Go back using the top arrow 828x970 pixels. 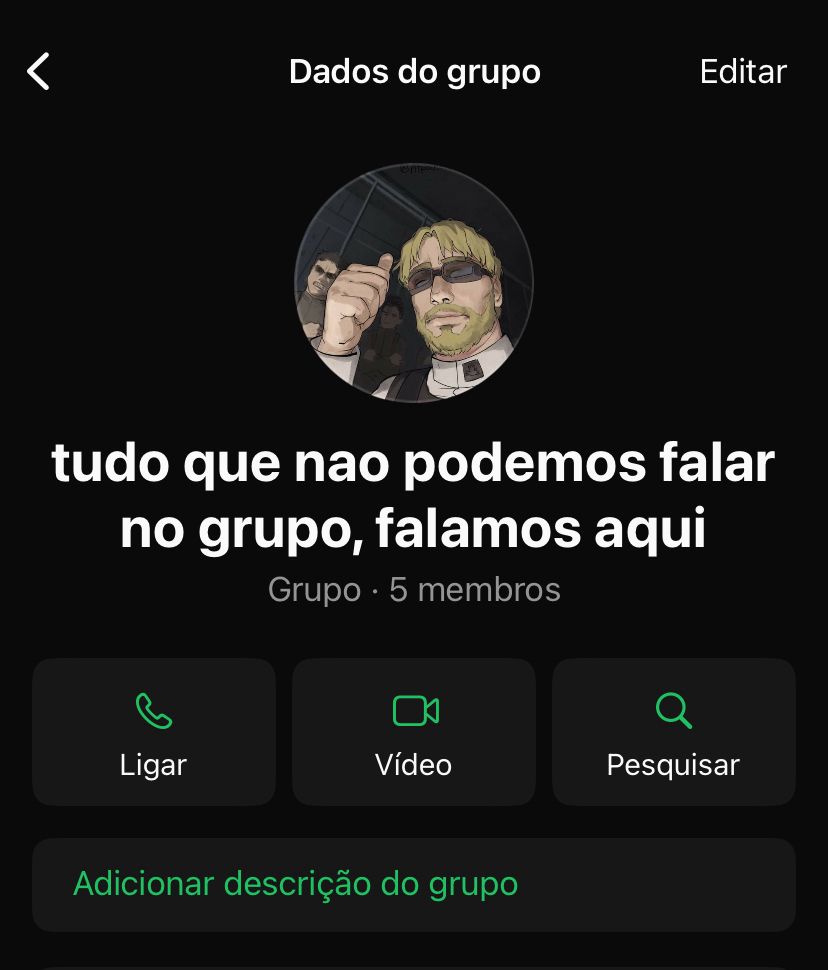pyautogui.click(x=38, y=72)
